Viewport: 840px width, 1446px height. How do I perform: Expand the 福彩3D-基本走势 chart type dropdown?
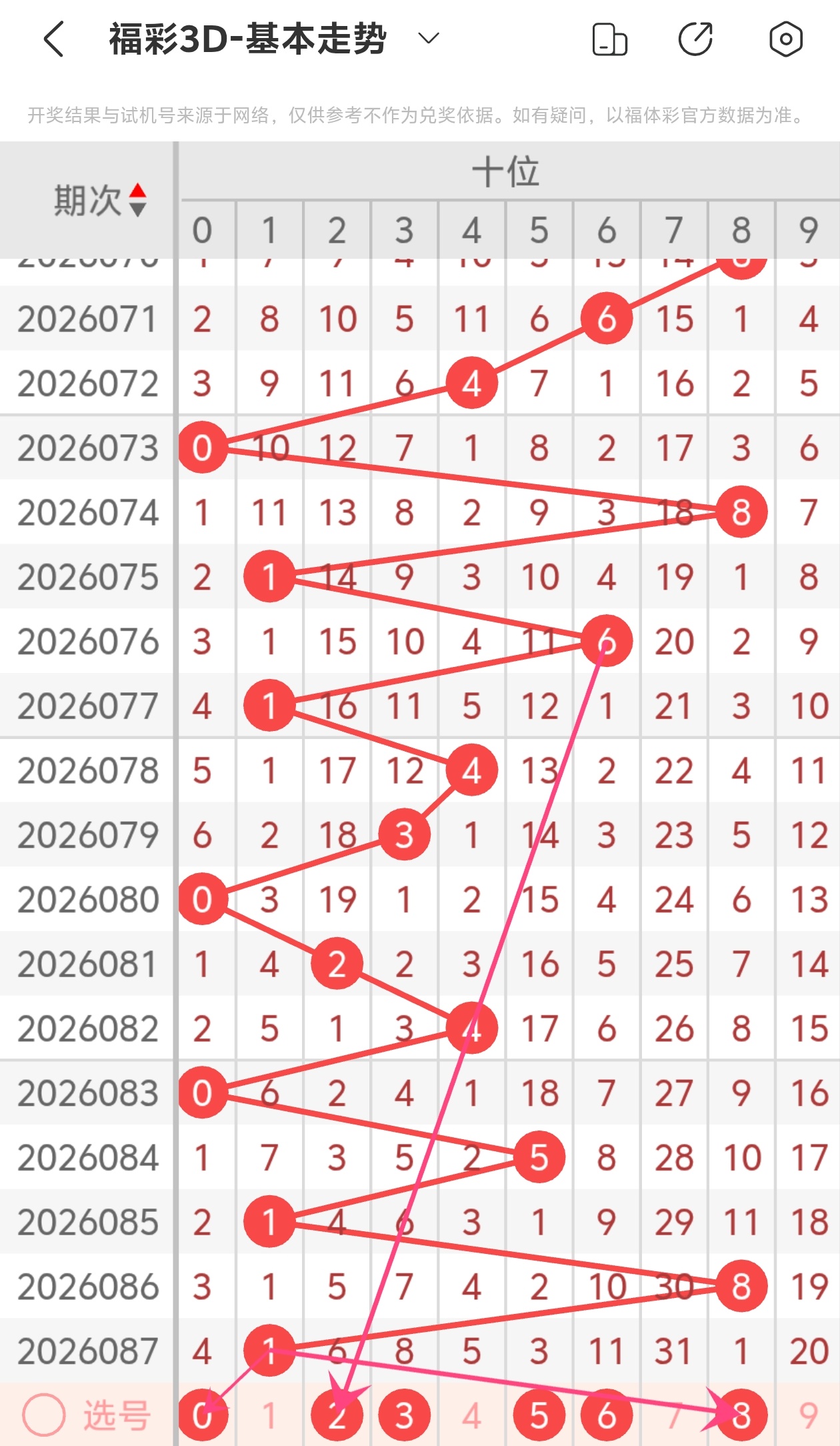(x=429, y=39)
